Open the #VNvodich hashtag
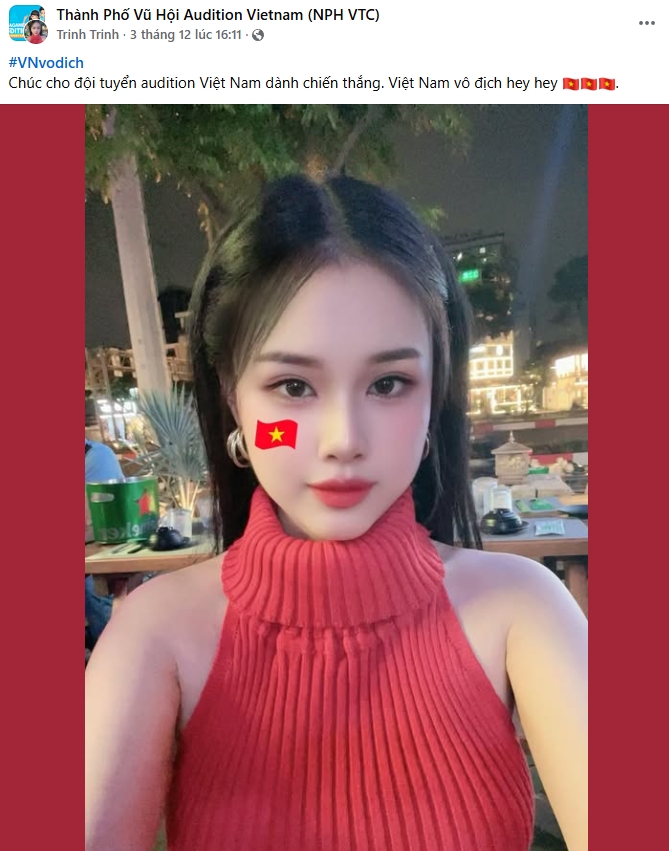The image size is (669, 851). (46, 63)
